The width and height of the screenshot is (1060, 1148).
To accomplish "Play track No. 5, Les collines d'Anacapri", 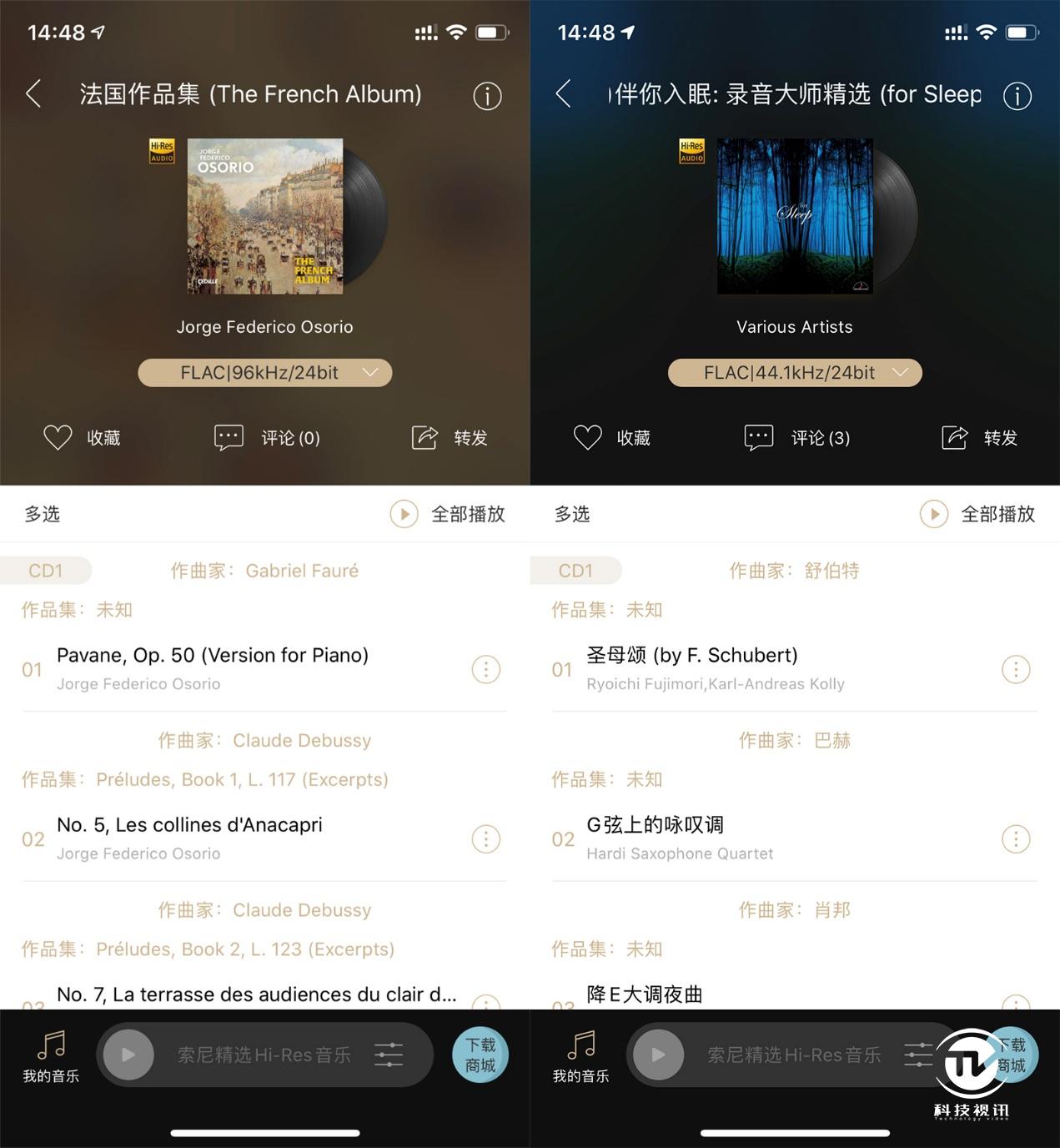I will point(189,825).
